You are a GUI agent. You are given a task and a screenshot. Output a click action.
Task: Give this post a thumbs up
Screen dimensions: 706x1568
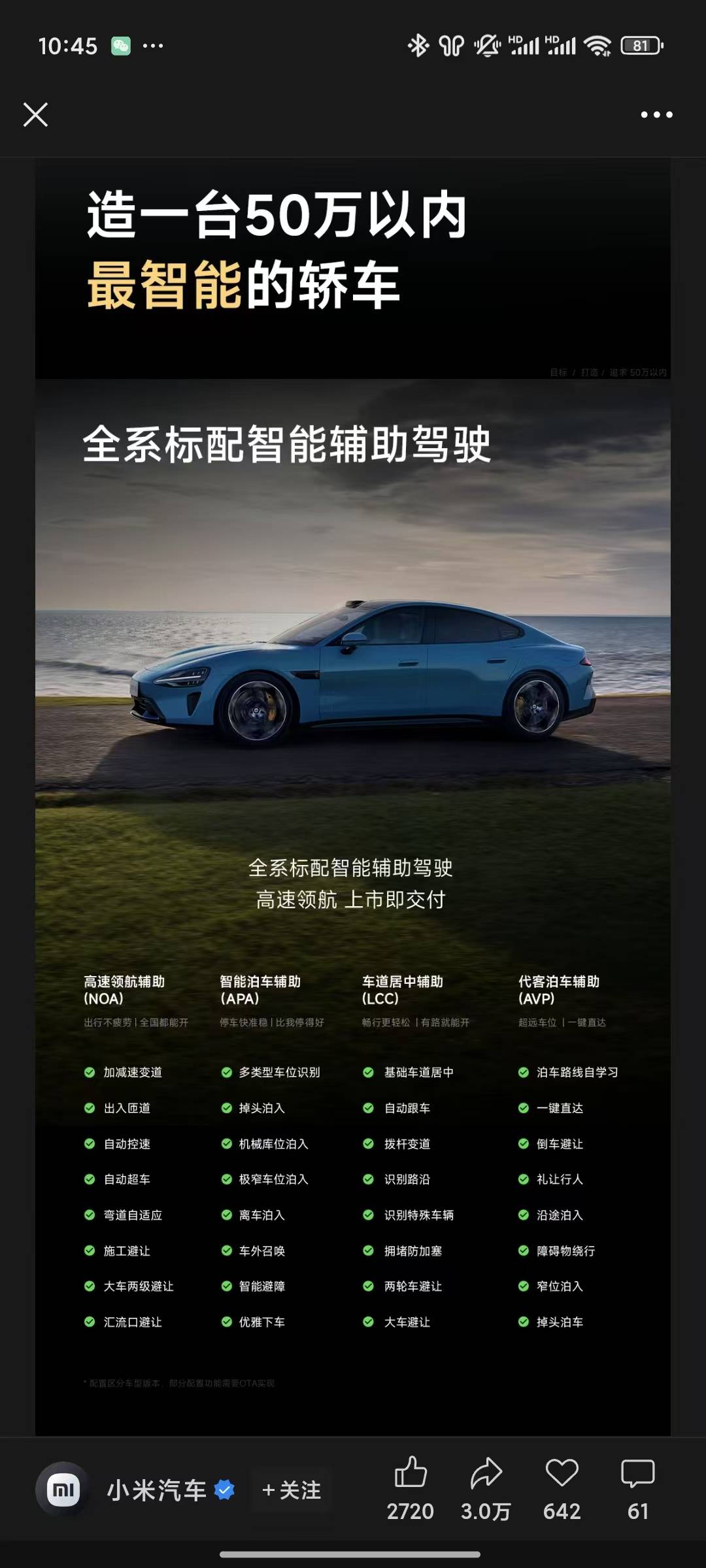pos(411,1474)
